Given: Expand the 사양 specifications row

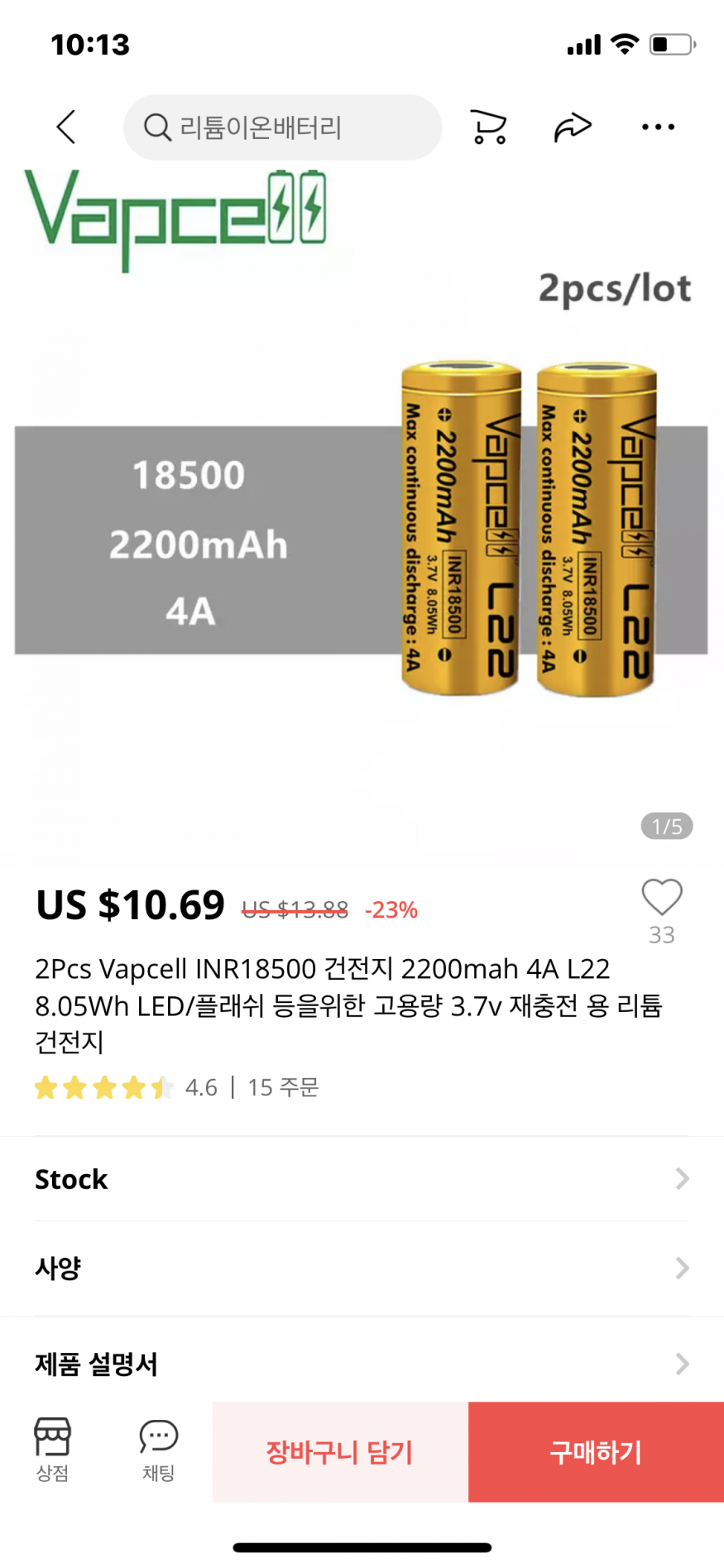Looking at the screenshot, I should tap(362, 1268).
